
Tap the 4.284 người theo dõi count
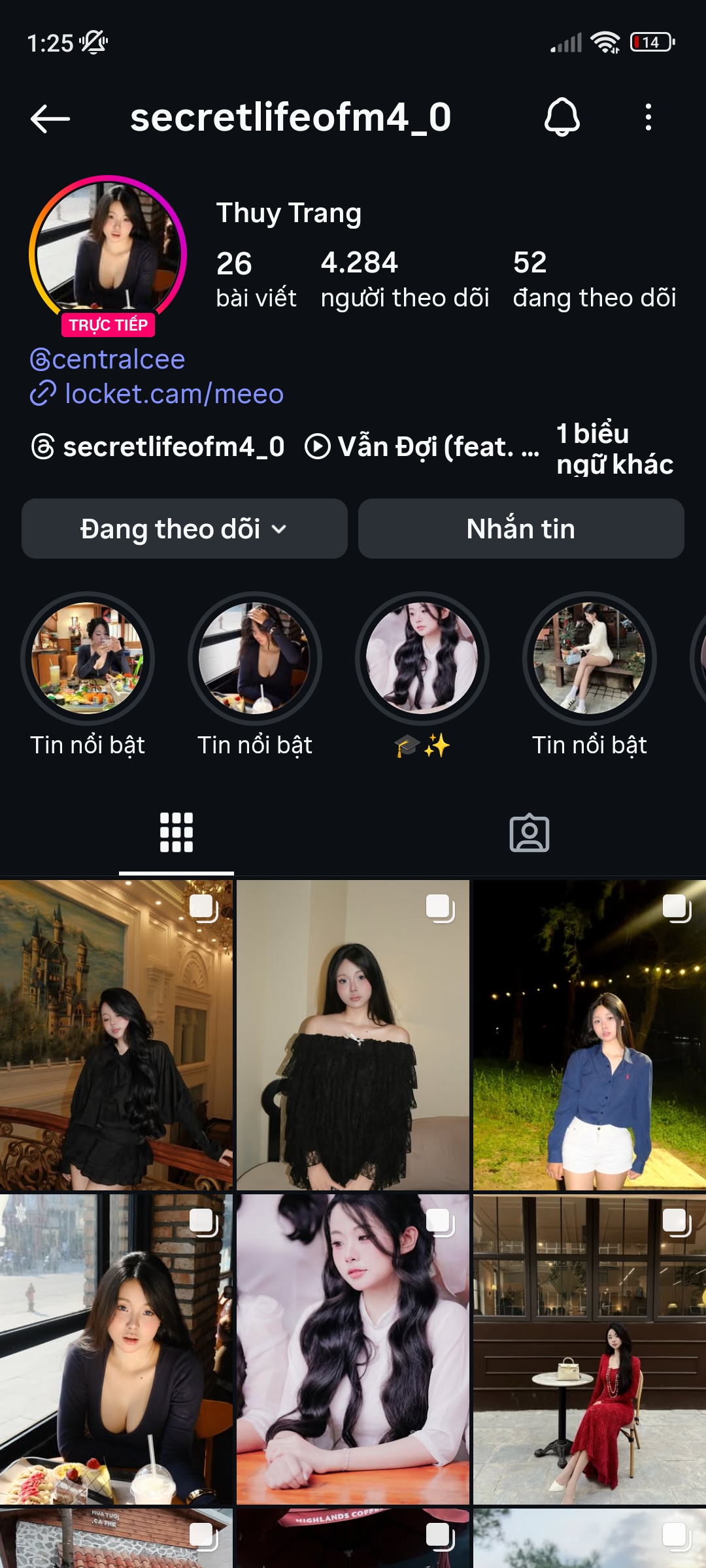point(403,278)
